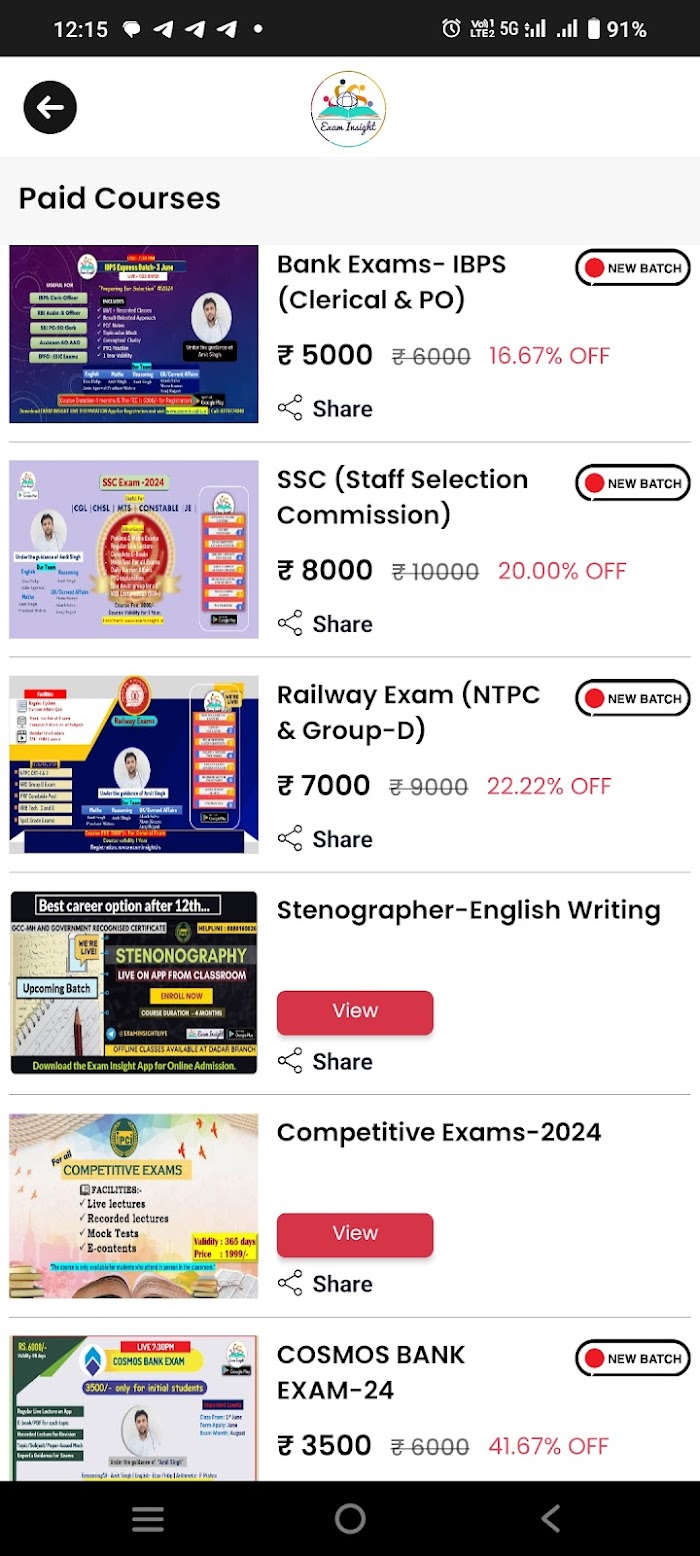Share the SSC course
700x1556 pixels.
coord(325,623)
